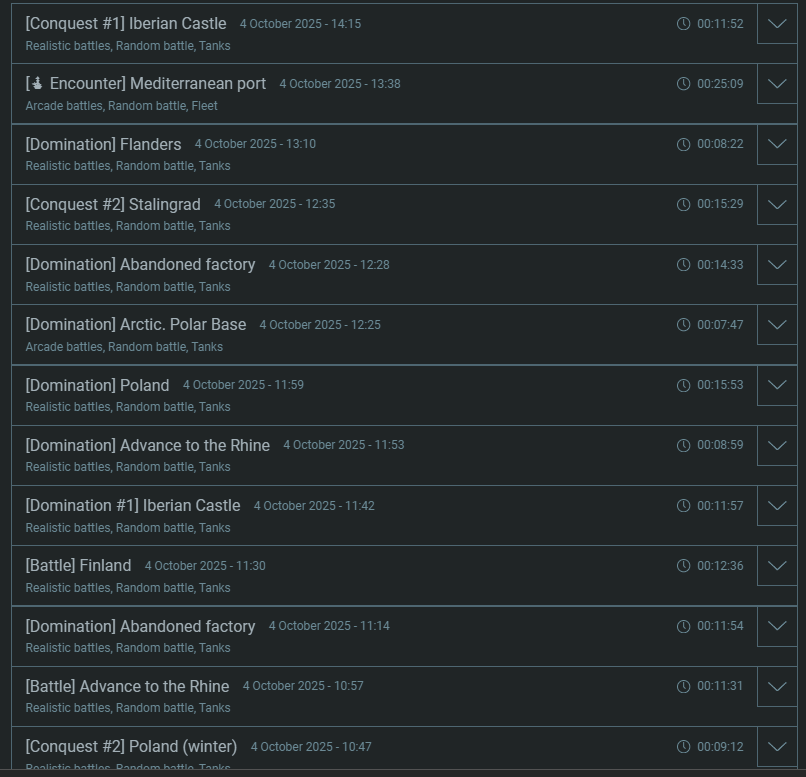Viewport: 806px width, 777px height.
Task: Expand Domination Advance to the Rhine entry
Action: (777, 445)
